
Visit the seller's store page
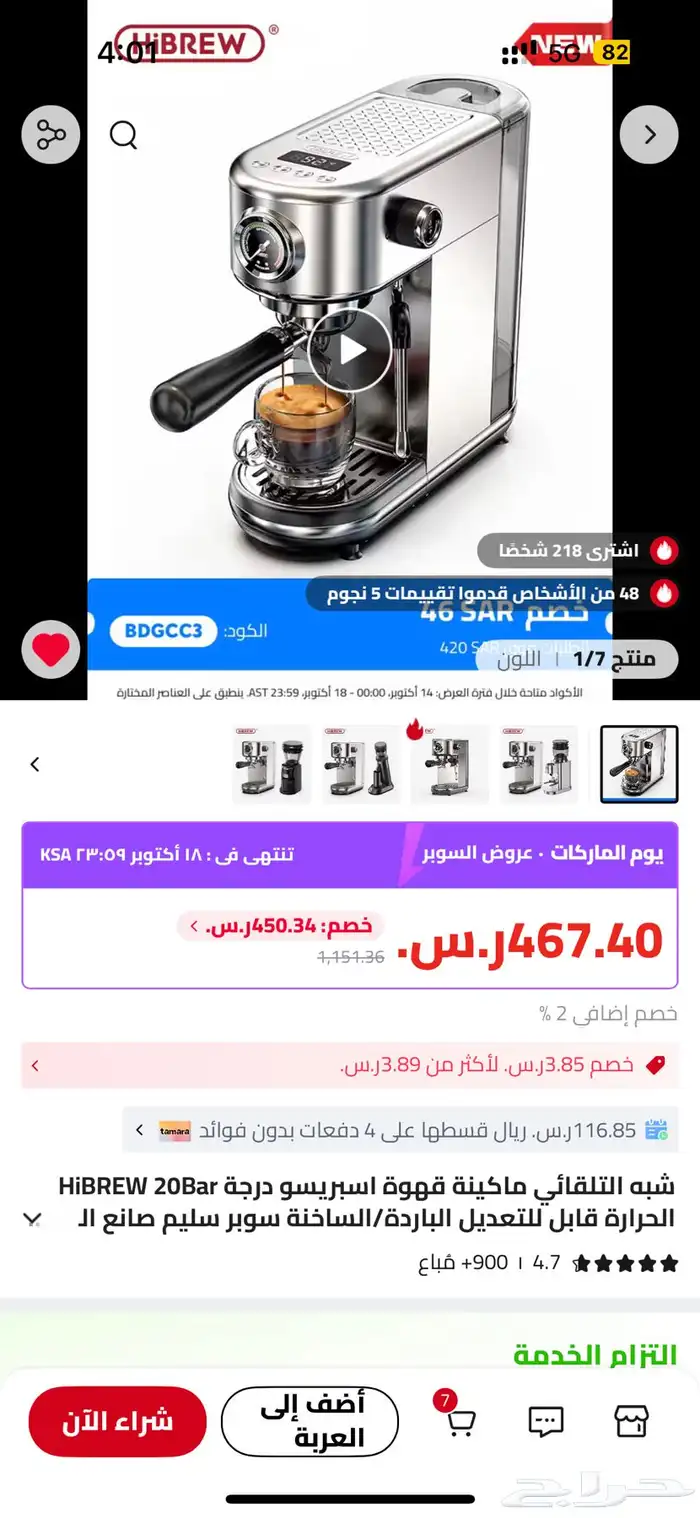coord(632,1421)
